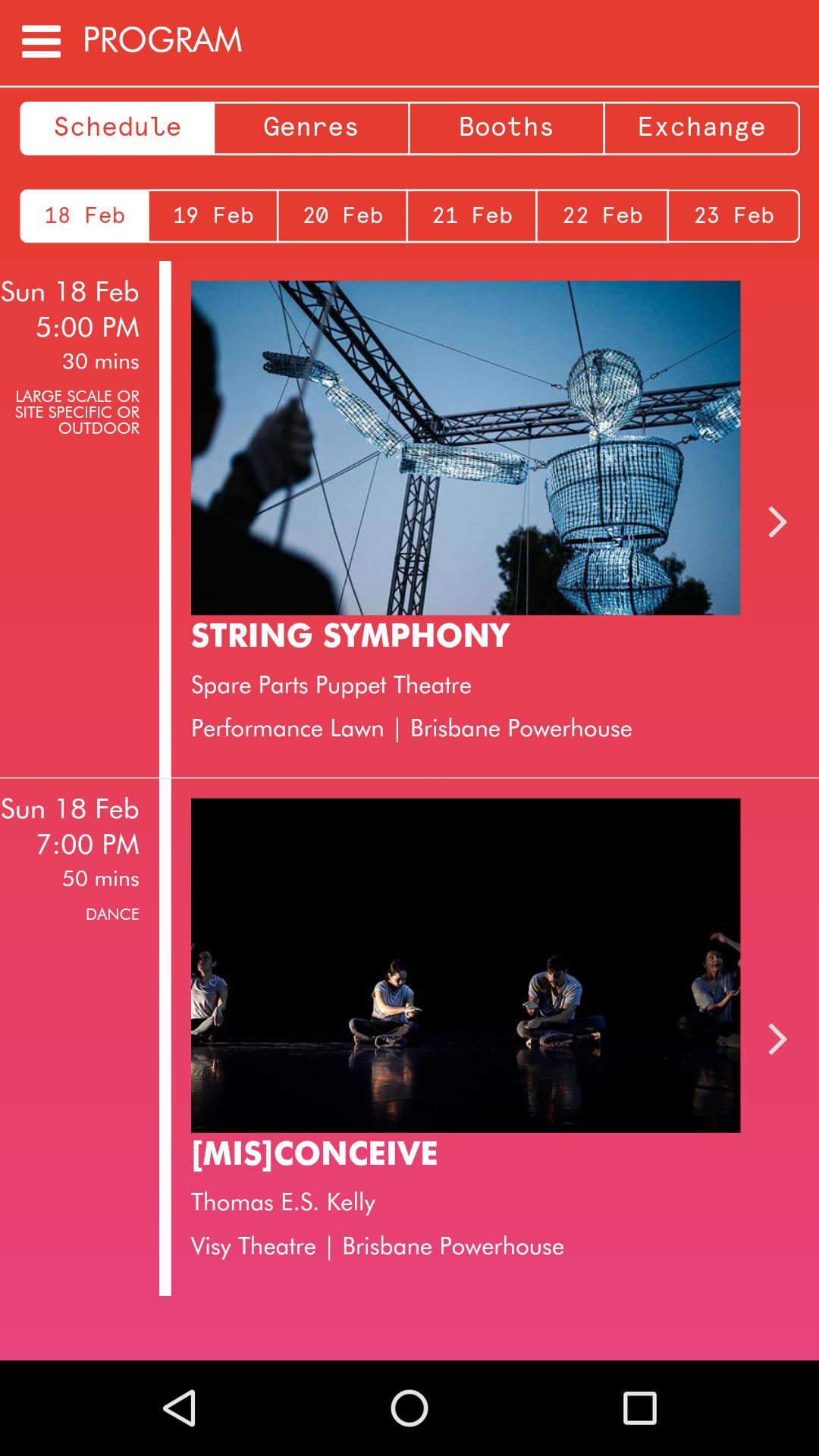Screen dimensions: 819x1456
Task: Select the Schedule tab
Action: coord(118,127)
